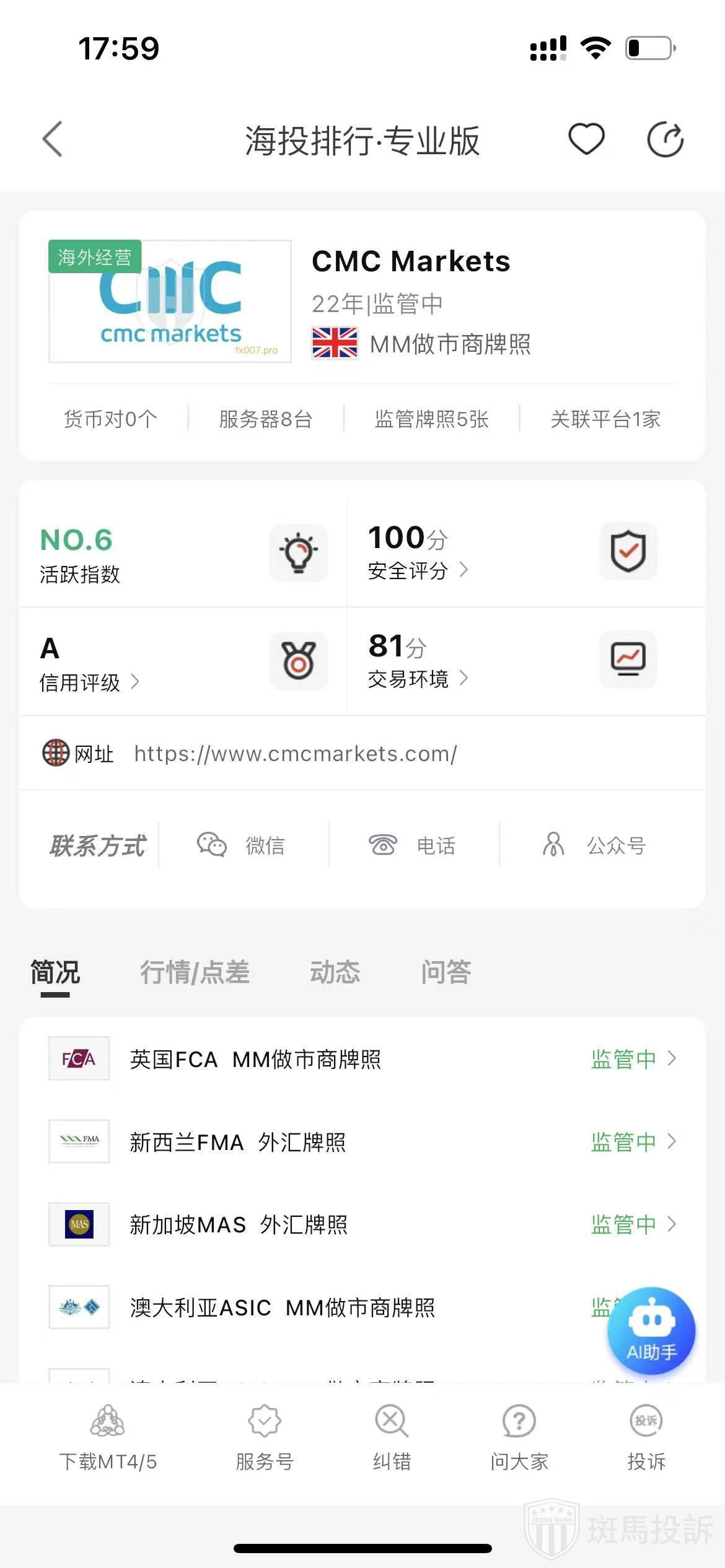
Task: Open the 公众号 contact option
Action: click(595, 845)
